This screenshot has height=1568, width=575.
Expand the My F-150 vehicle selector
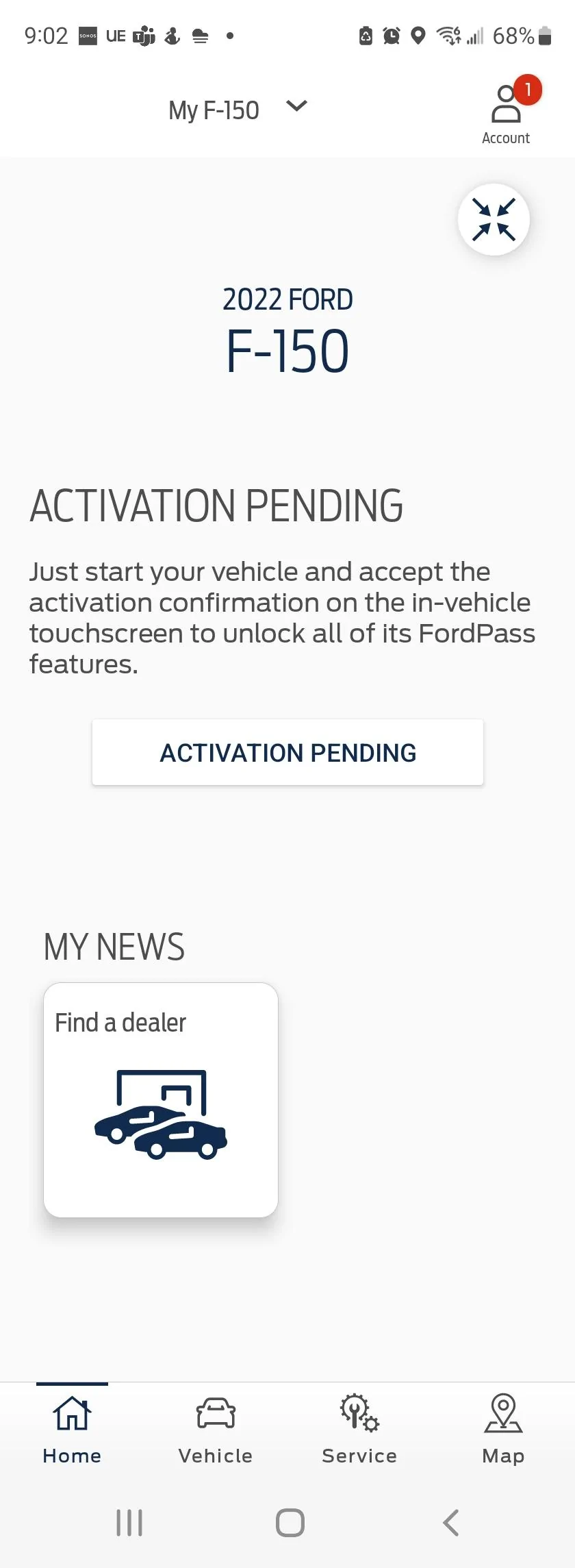click(x=238, y=110)
